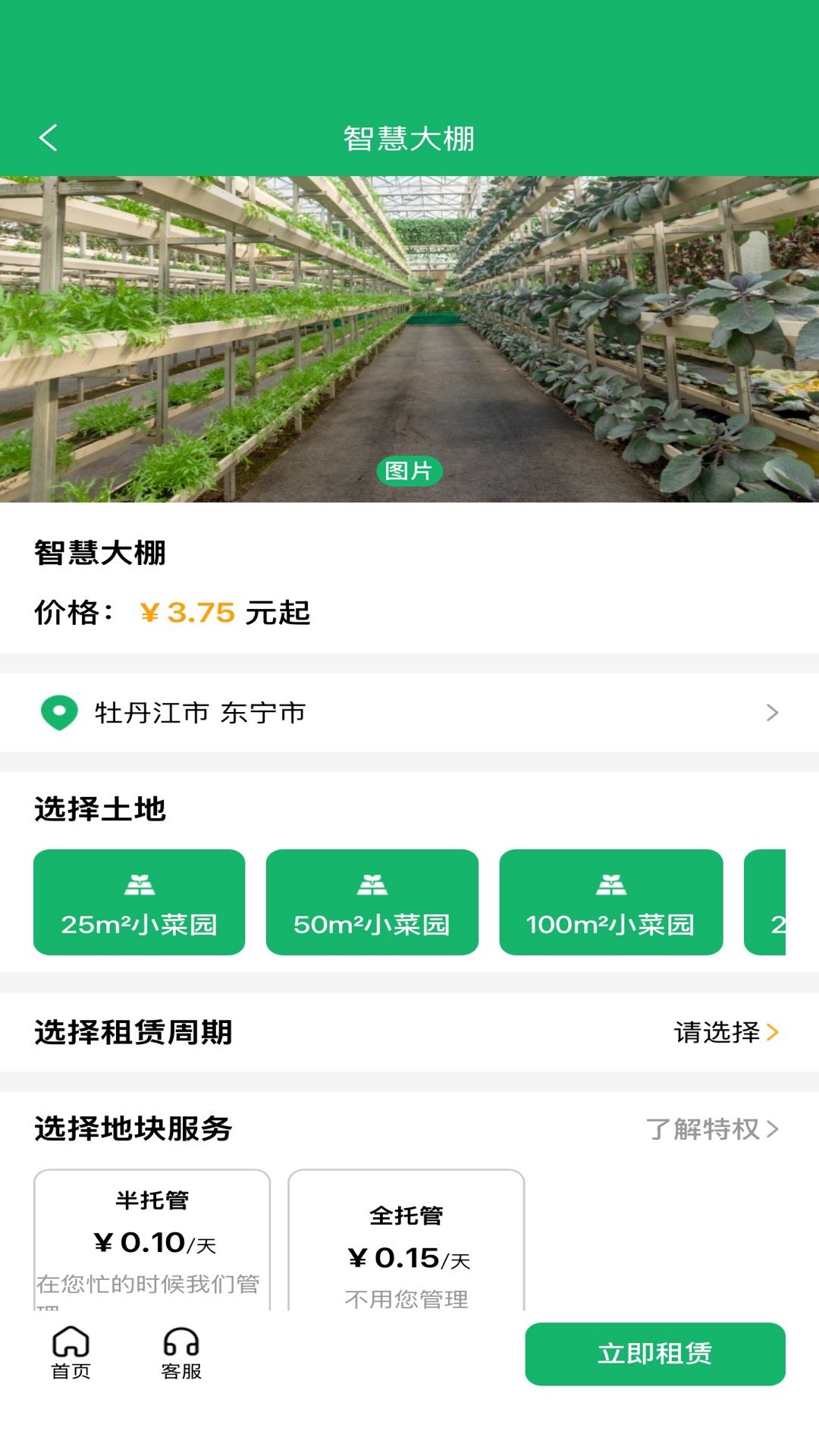Click the gold ingot icon on 50m²小菜园
This screenshot has width=819, height=1456.
pyautogui.click(x=372, y=885)
